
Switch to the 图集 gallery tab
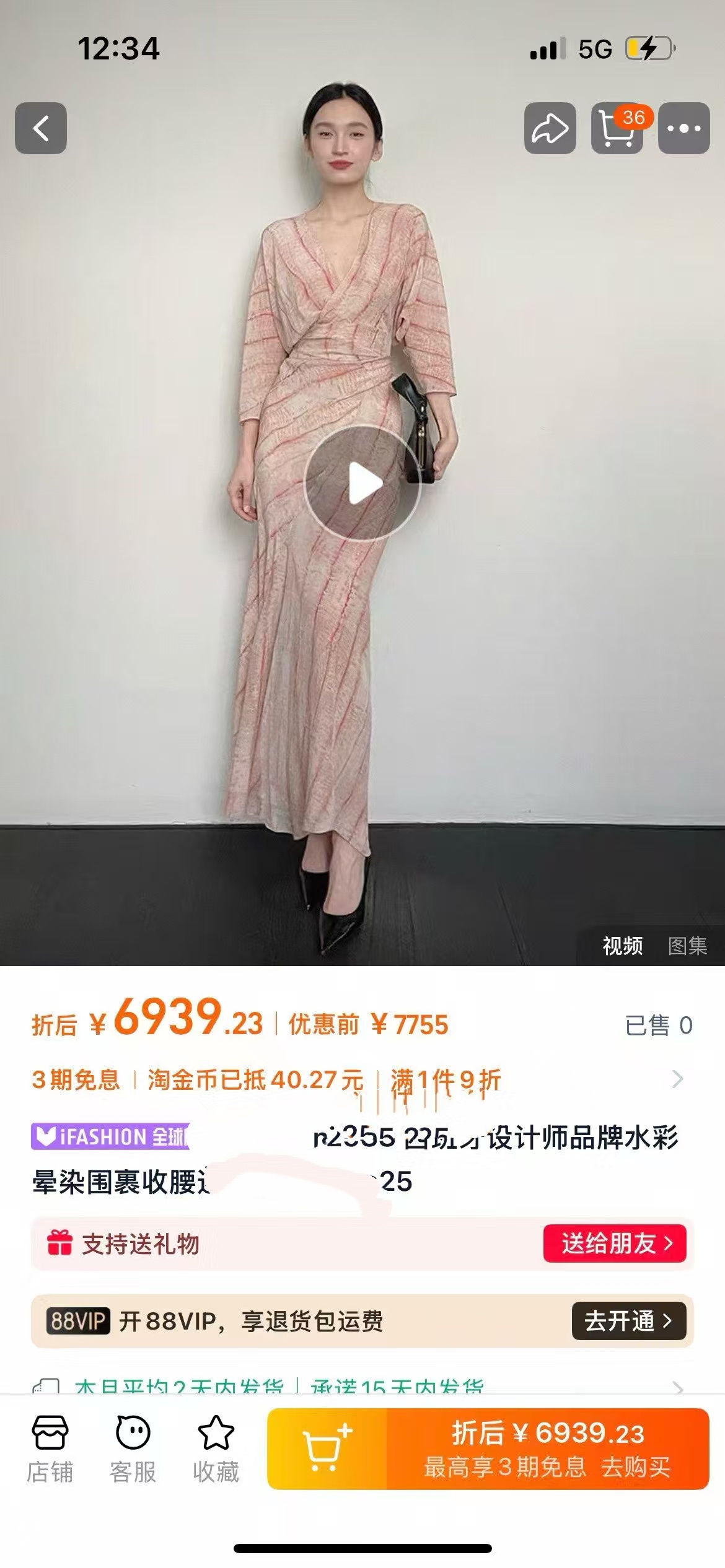687,946
